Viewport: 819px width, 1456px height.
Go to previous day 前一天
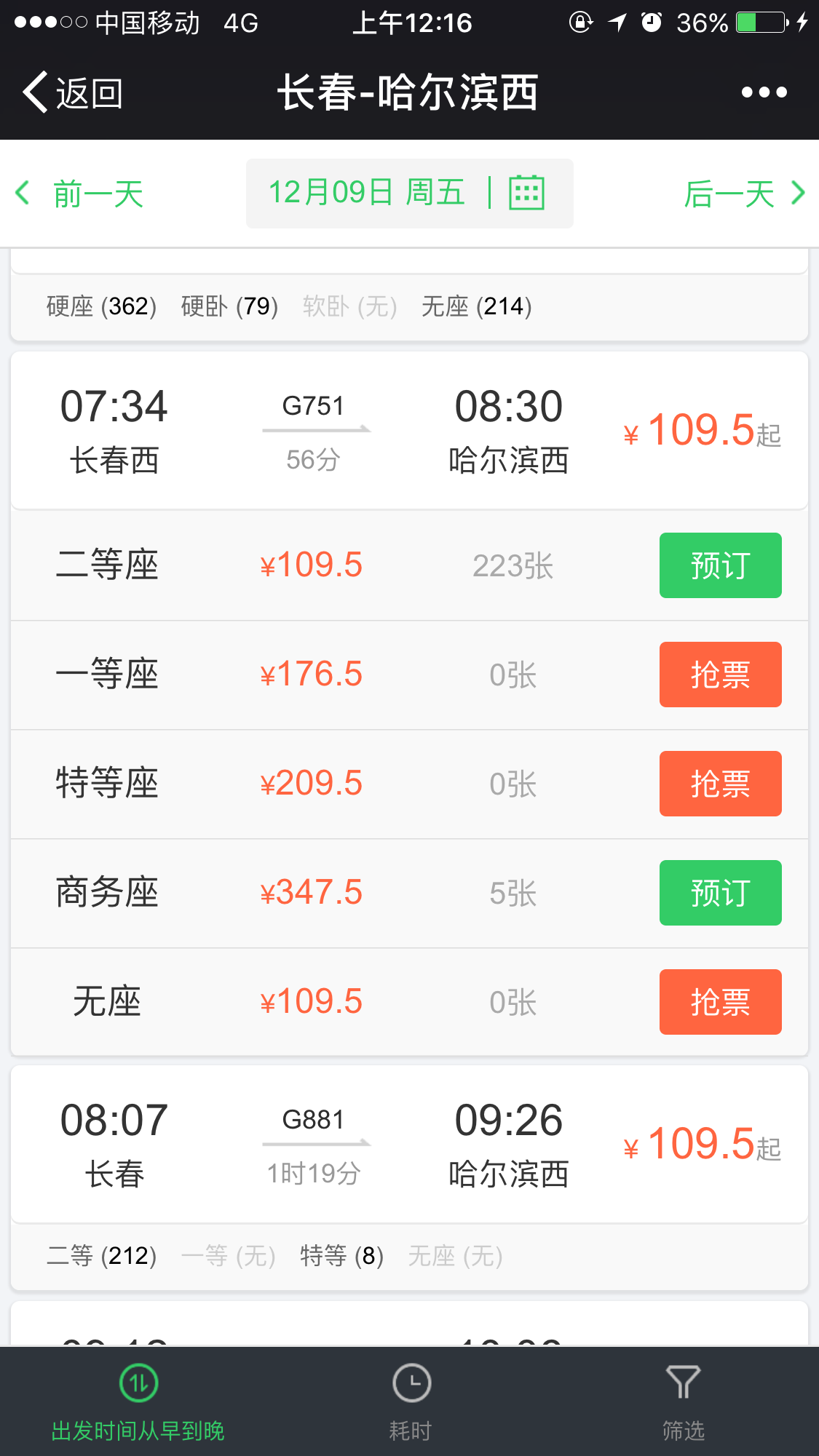79,194
